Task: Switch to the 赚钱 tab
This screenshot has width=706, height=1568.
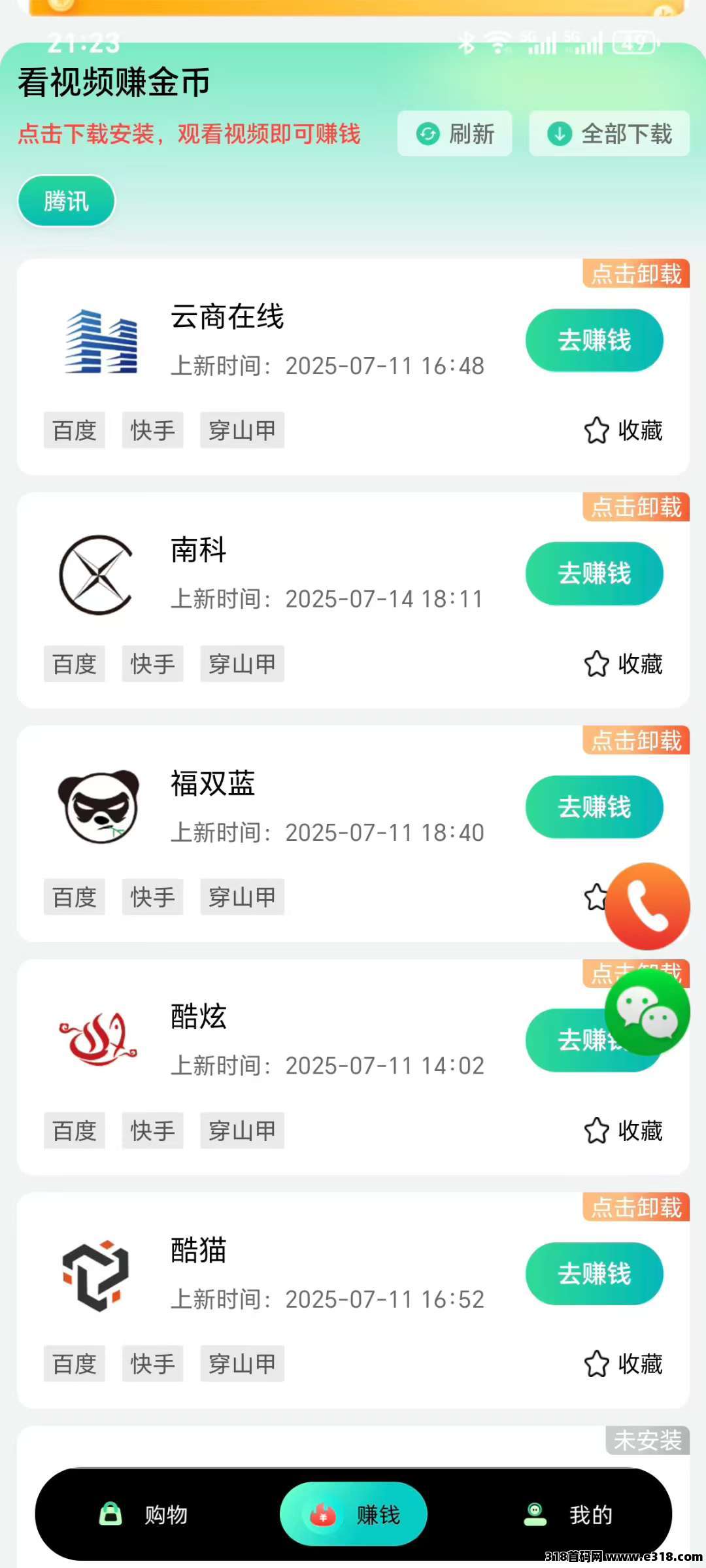Action: tap(354, 1514)
